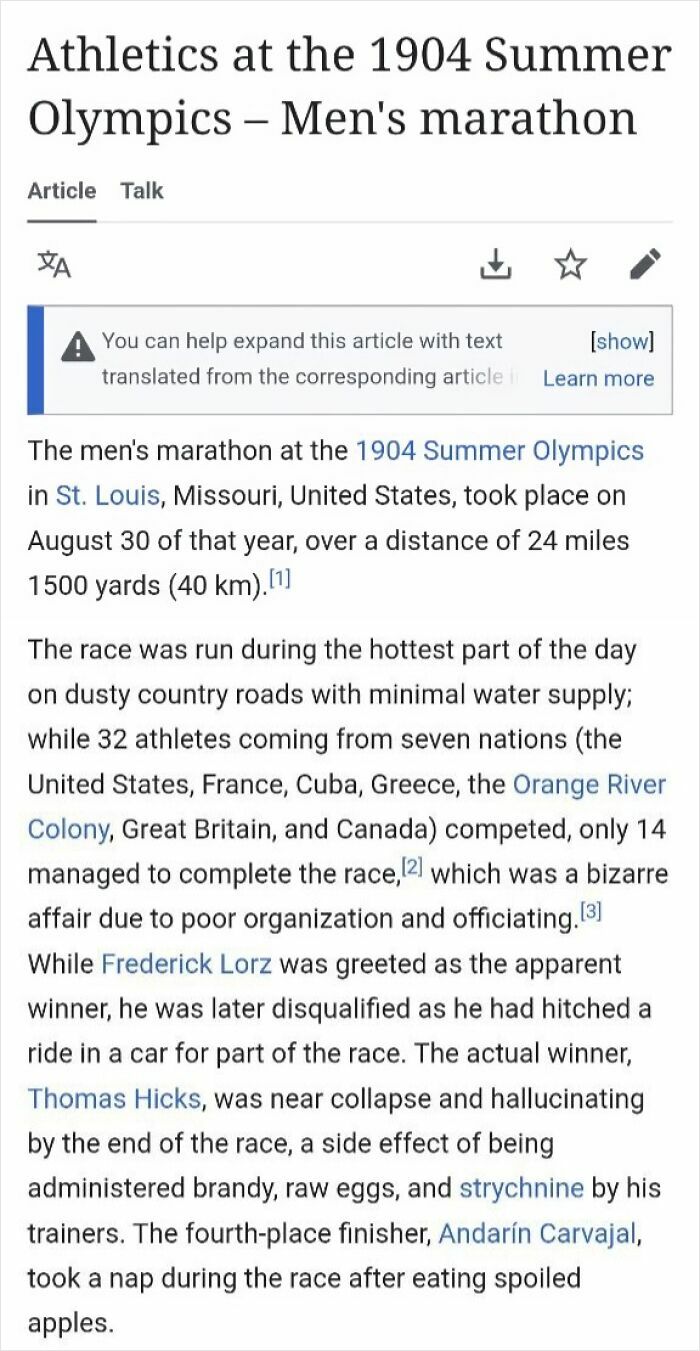Edit the article with the pencil icon
This screenshot has width=700, height=1351.
645,263
